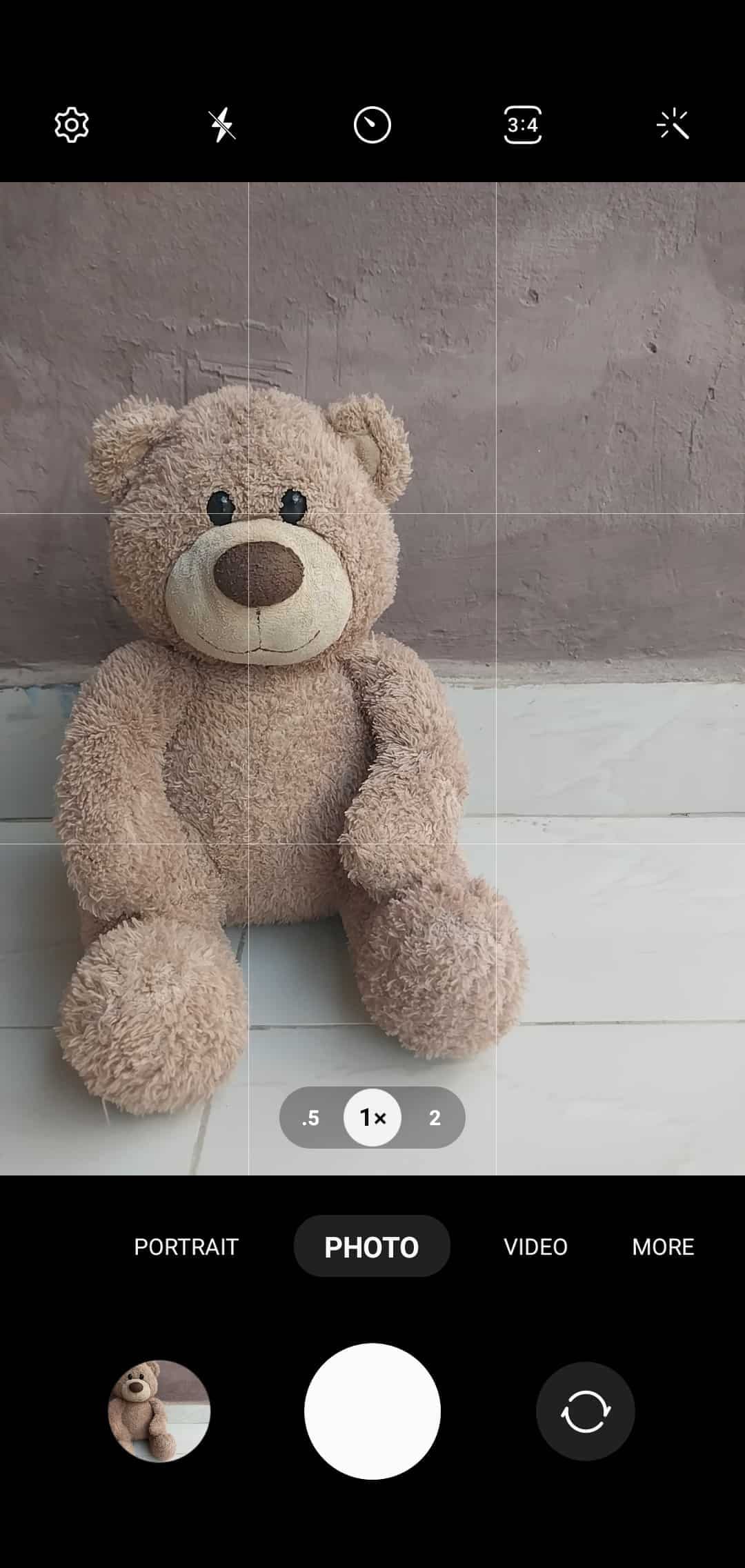Switch to 2 zoom level

[x=435, y=1118]
